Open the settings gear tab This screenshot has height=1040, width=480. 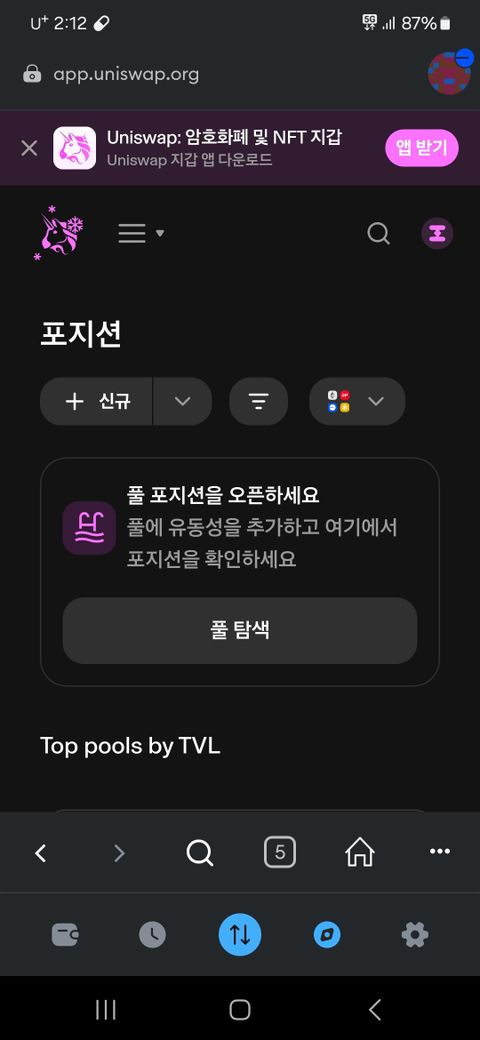(415, 935)
